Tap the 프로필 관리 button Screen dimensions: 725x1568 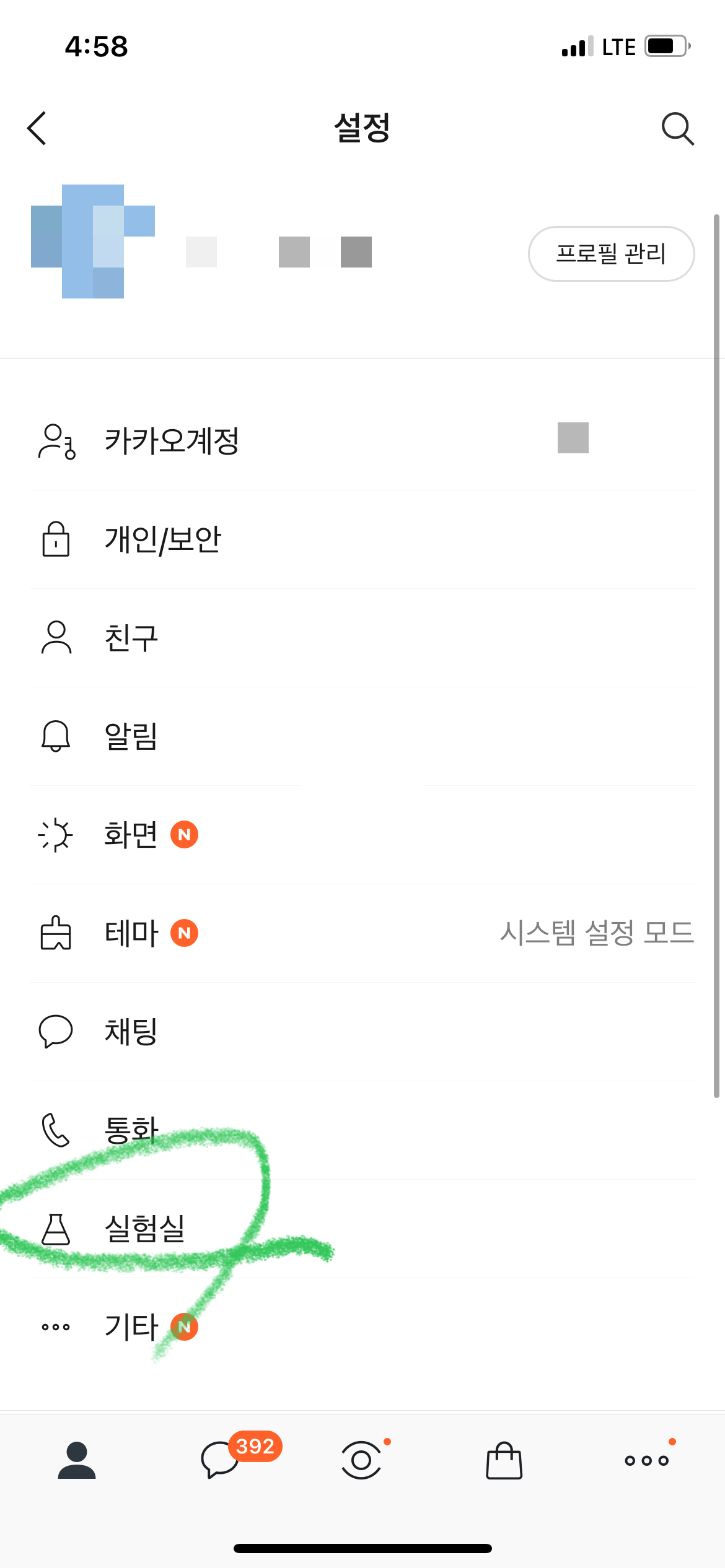(610, 254)
